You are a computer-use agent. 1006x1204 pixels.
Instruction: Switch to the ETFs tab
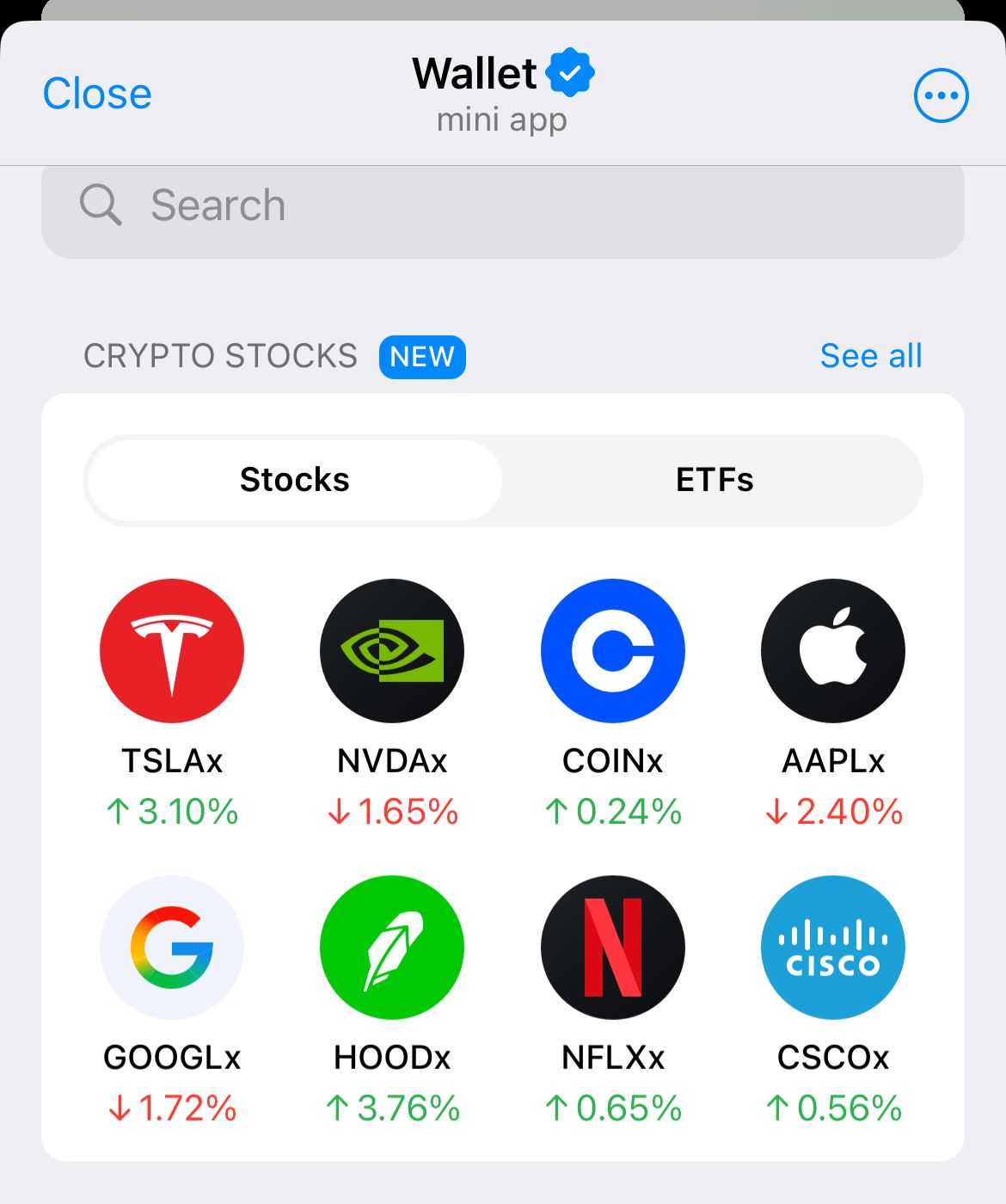click(x=713, y=480)
